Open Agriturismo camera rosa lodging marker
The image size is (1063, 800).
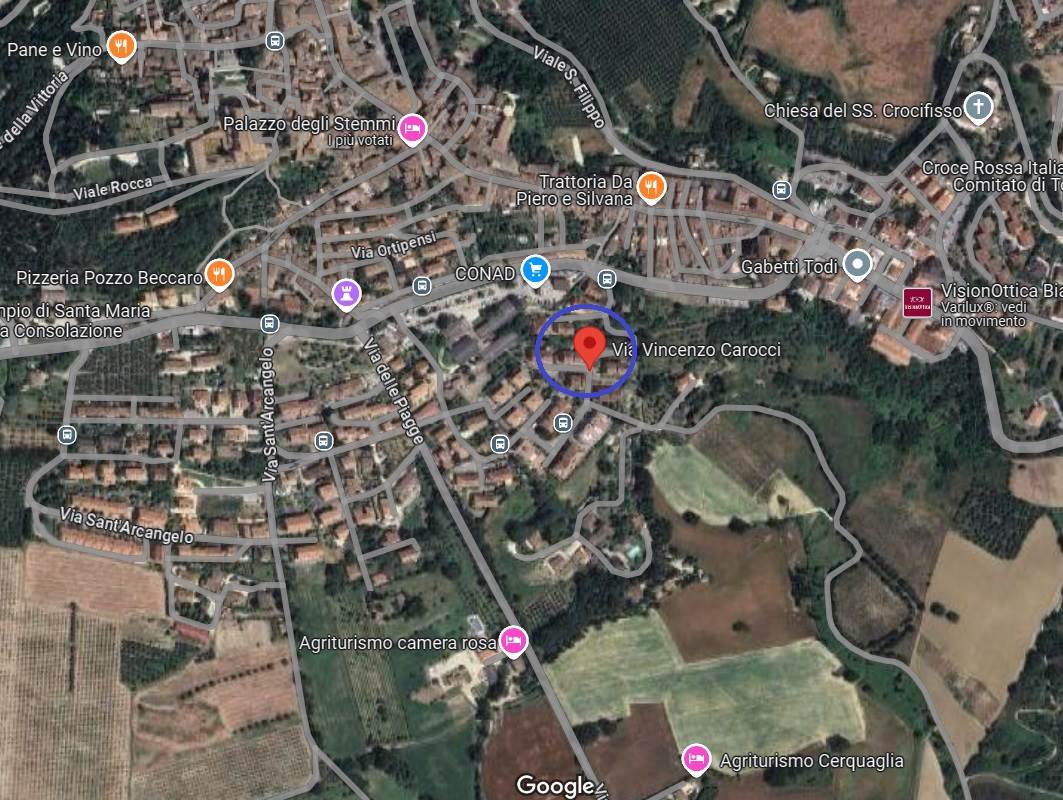(x=513, y=640)
